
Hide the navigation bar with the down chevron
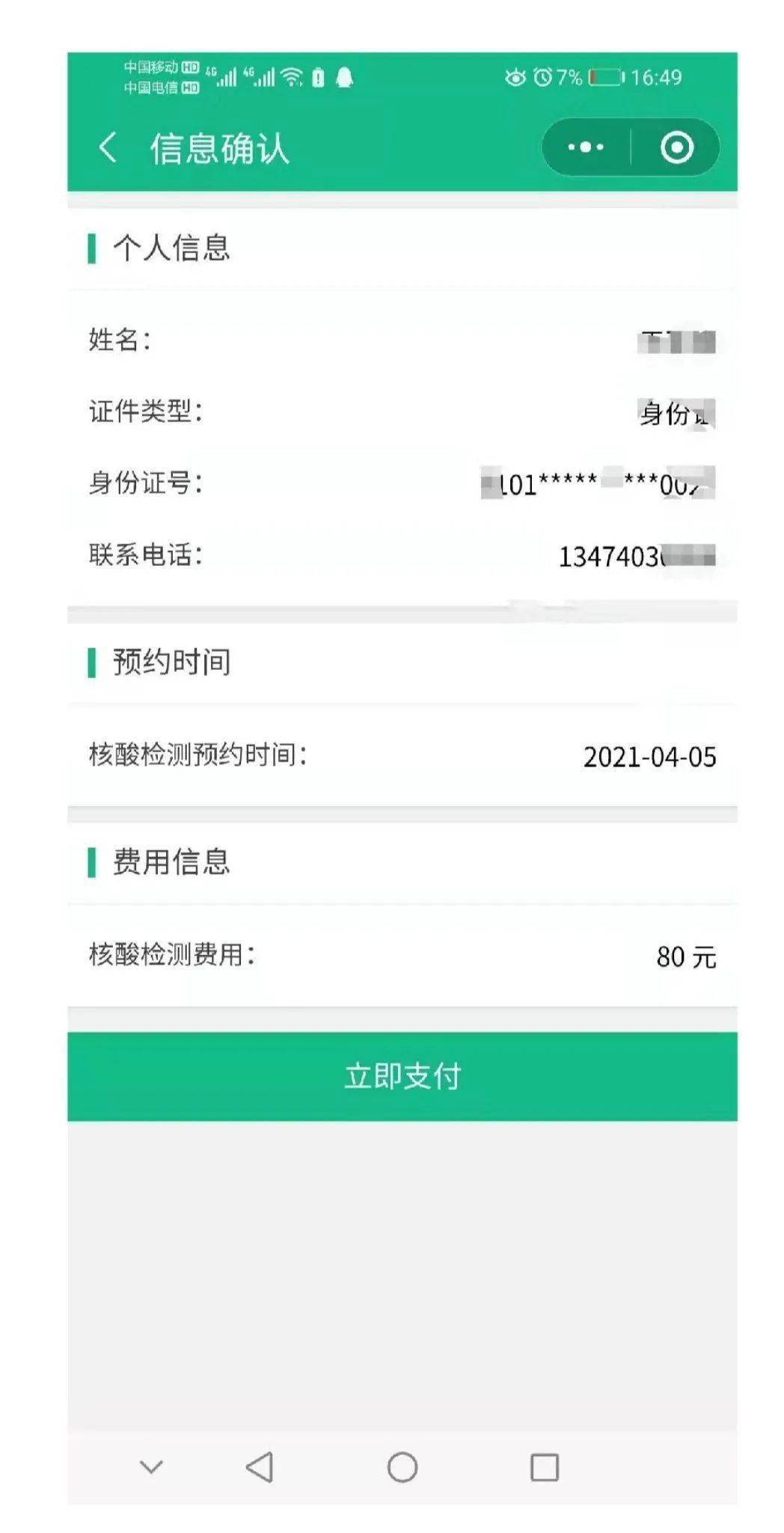(151, 1466)
